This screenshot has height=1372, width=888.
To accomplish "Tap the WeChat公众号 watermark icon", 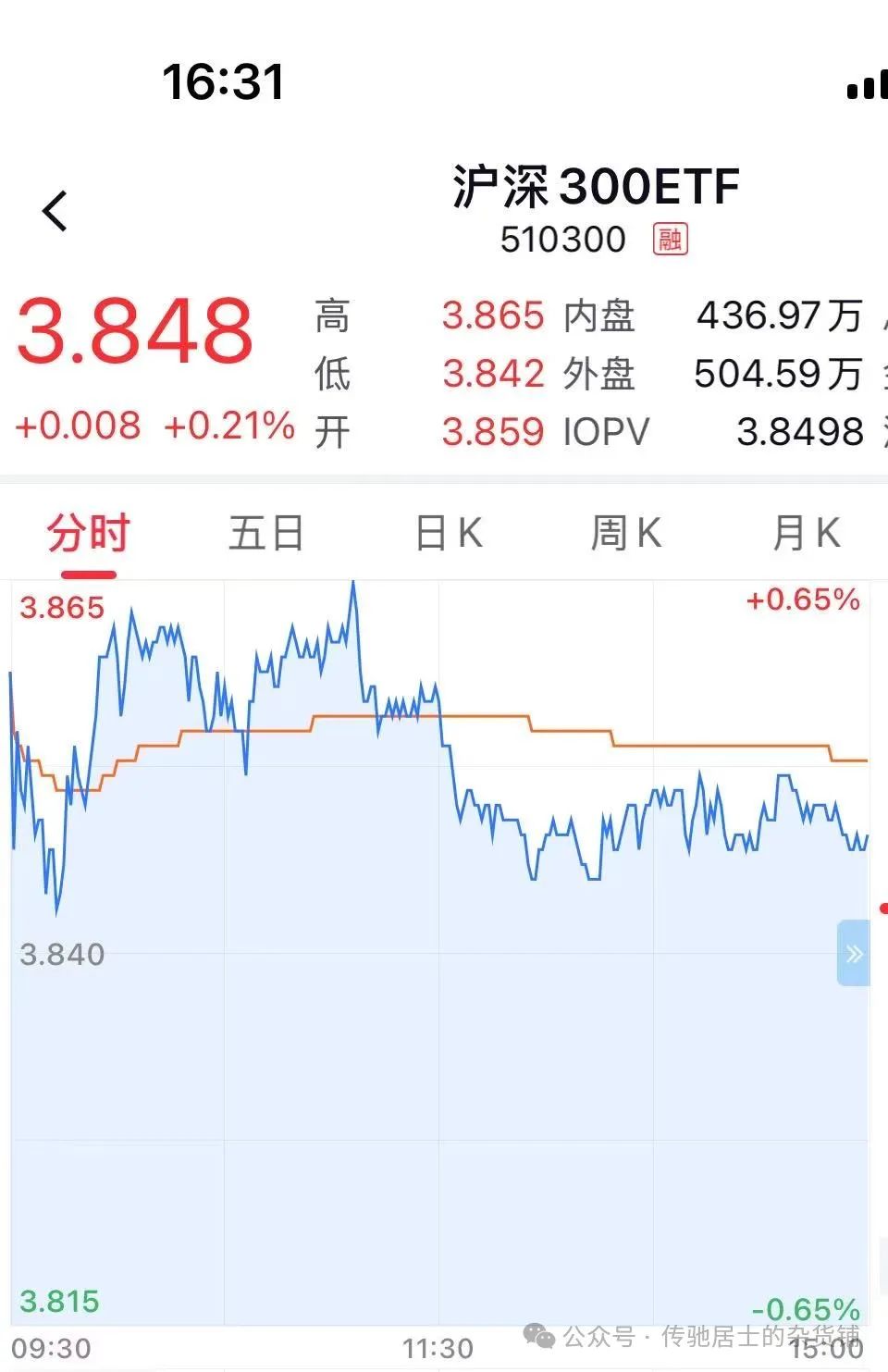I will point(537,1337).
